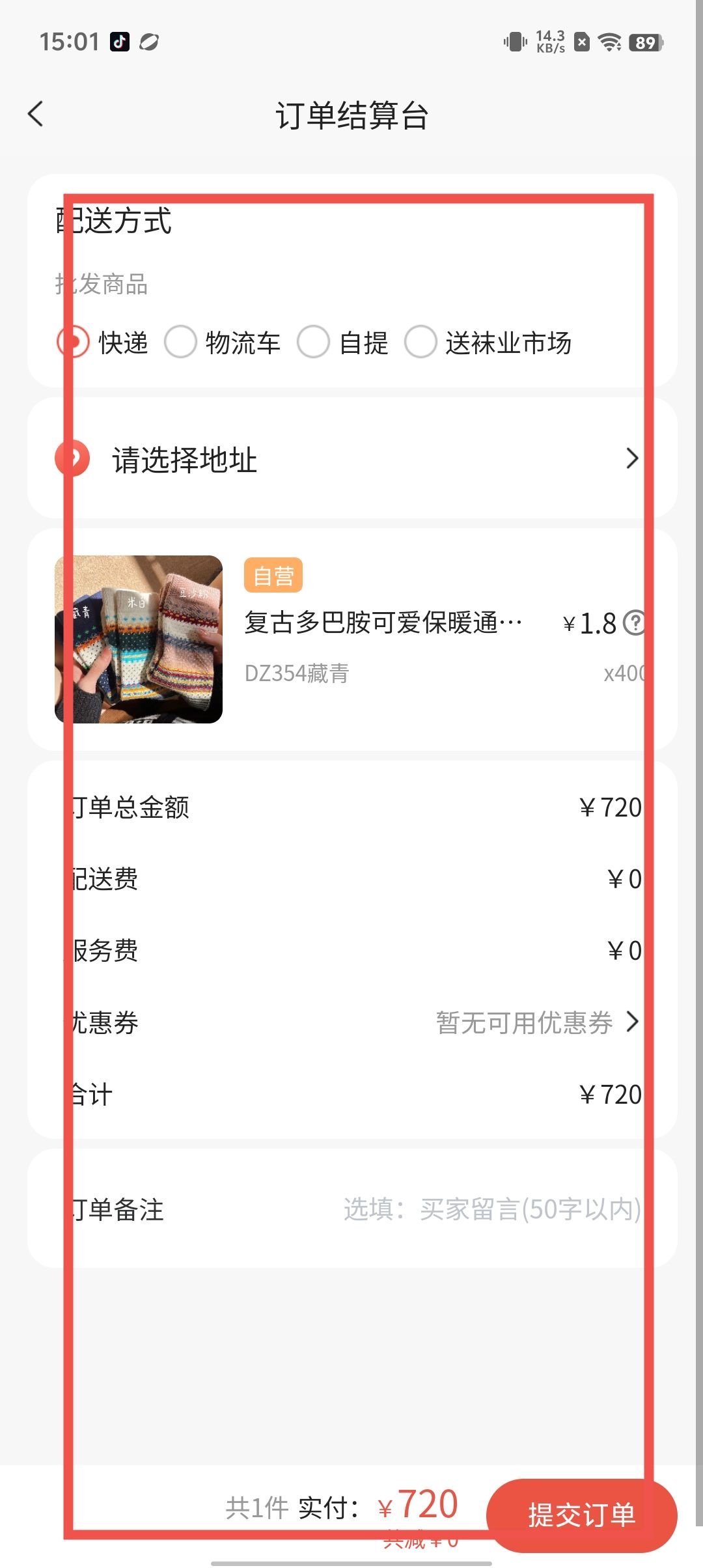Show price help next to ¥1.8

click(x=633, y=623)
